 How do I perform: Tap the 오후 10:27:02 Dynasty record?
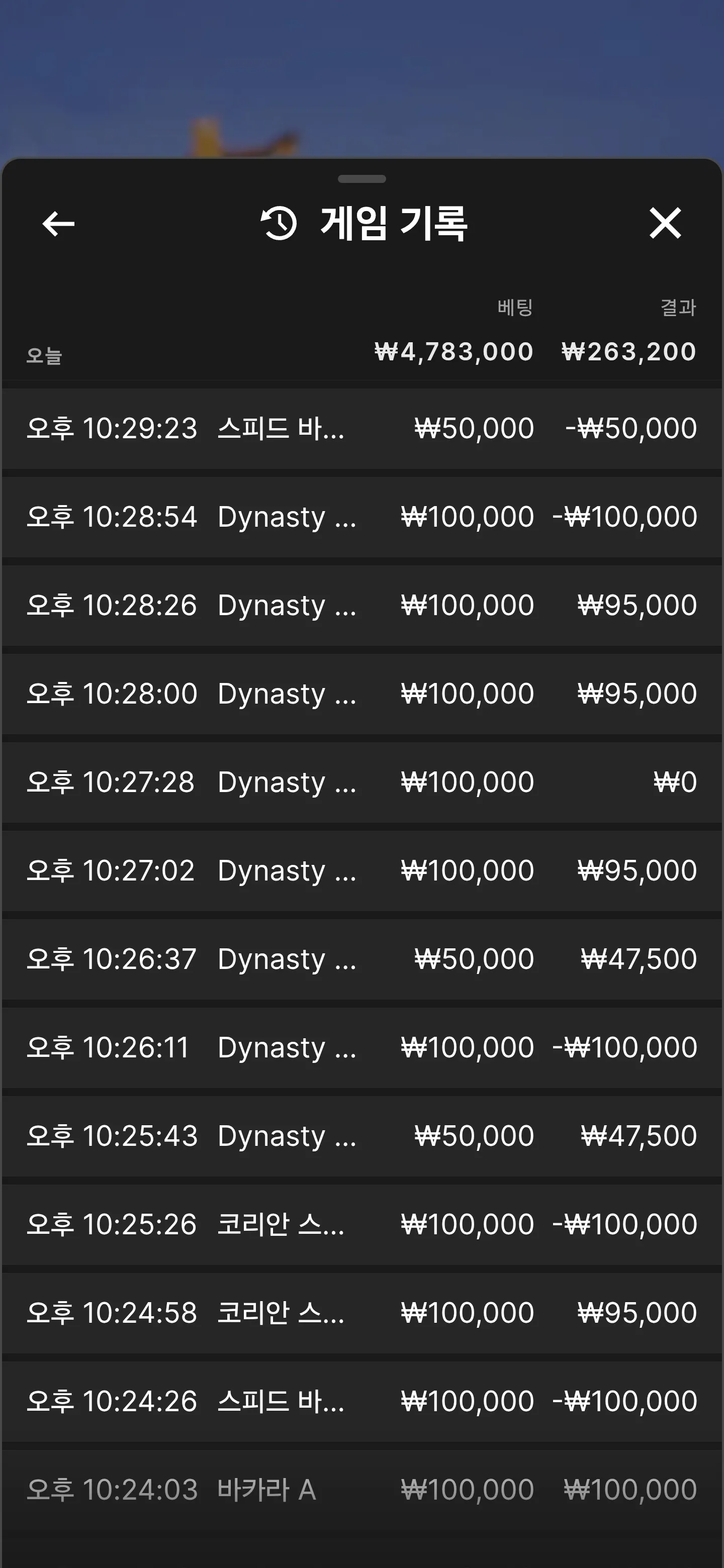click(x=361, y=870)
